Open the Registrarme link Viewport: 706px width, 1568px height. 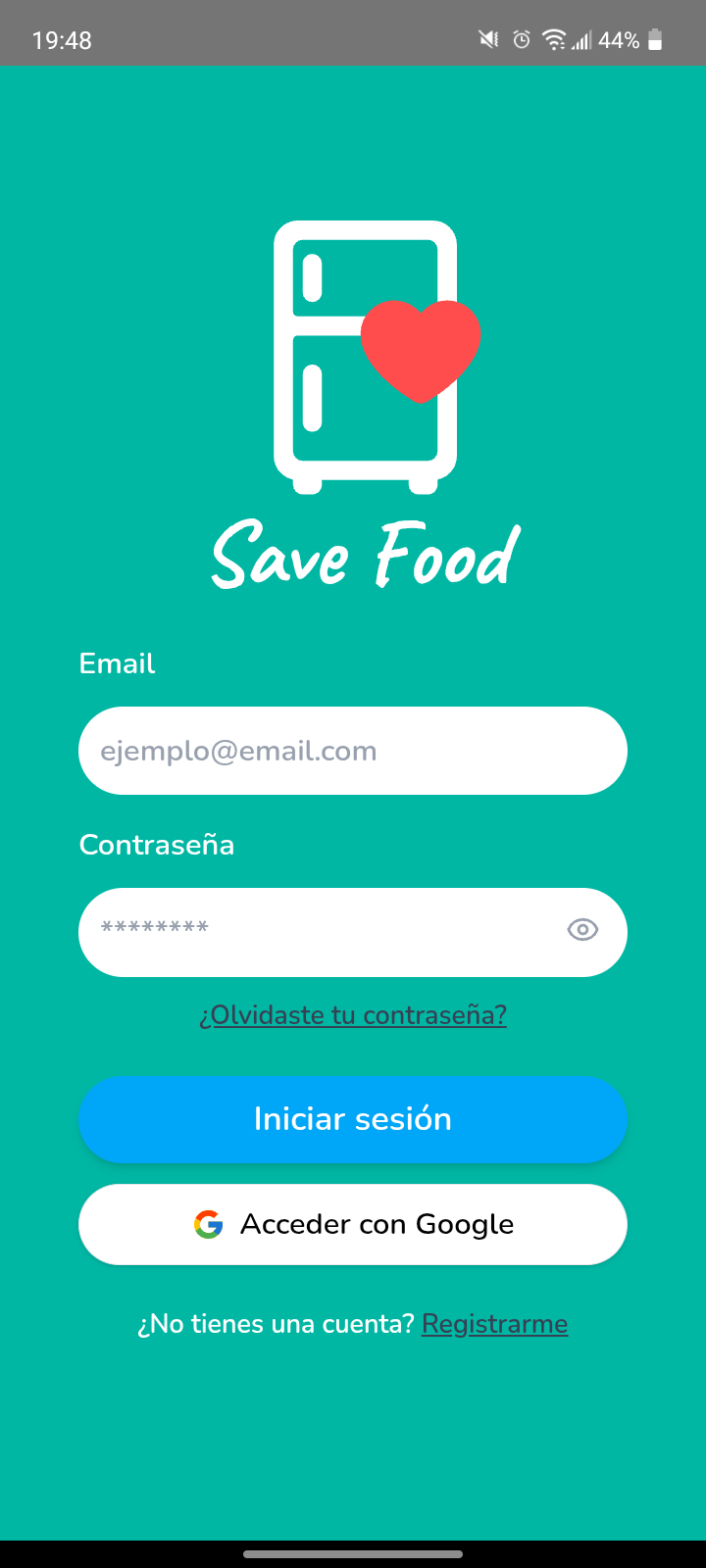pyautogui.click(x=494, y=1323)
